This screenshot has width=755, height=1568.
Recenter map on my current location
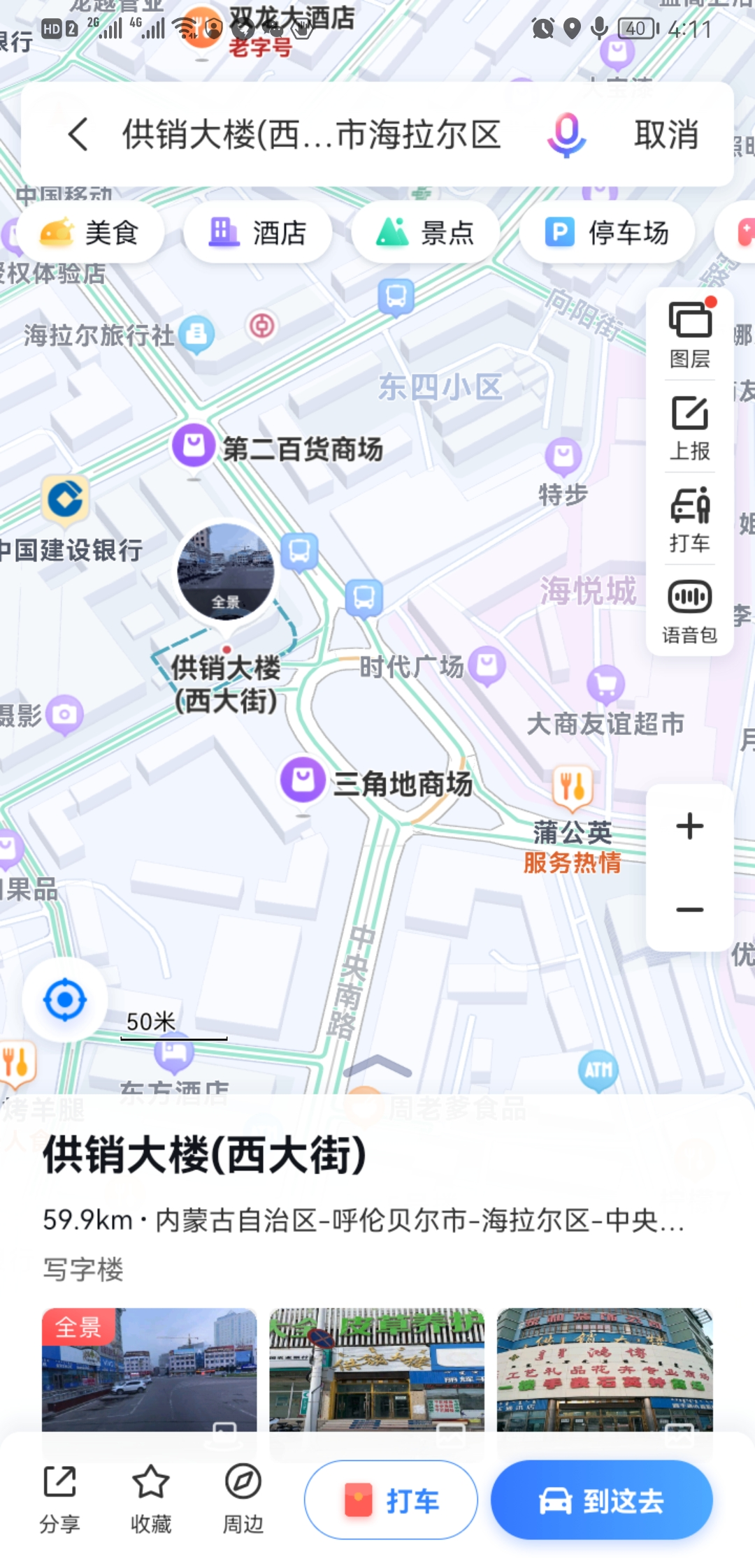coord(65,1000)
